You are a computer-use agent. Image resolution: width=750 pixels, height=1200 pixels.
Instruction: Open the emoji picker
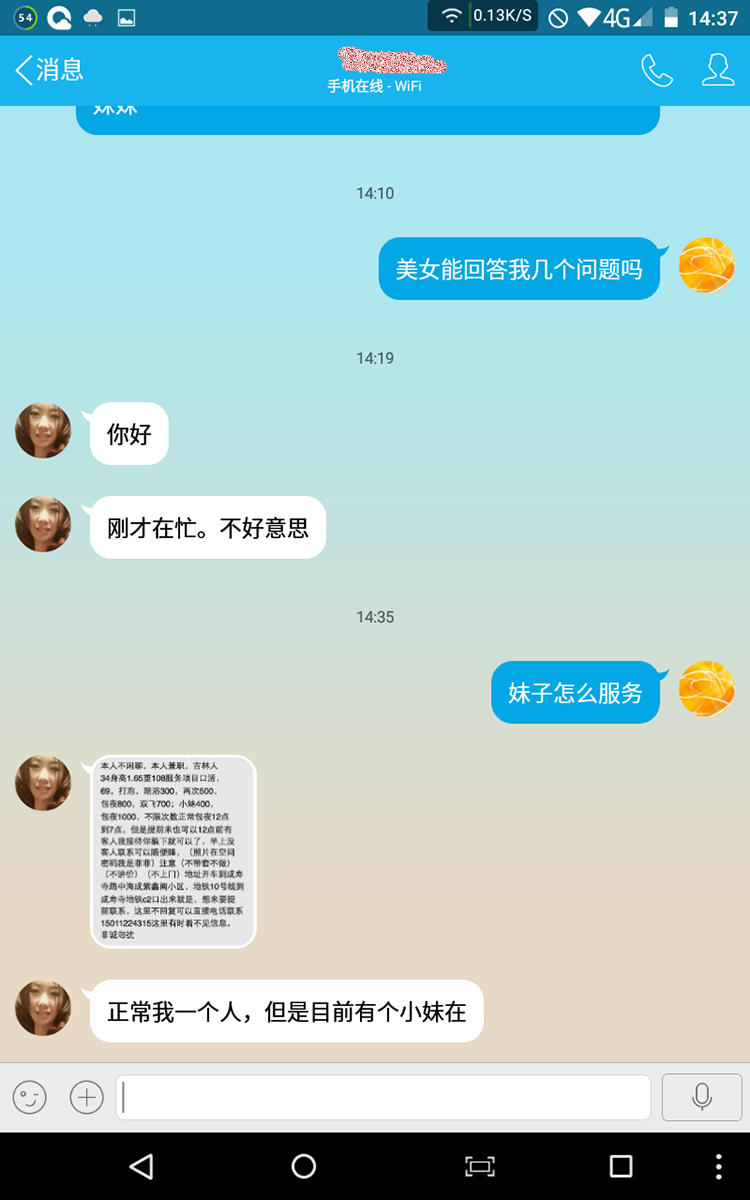(x=30, y=1097)
